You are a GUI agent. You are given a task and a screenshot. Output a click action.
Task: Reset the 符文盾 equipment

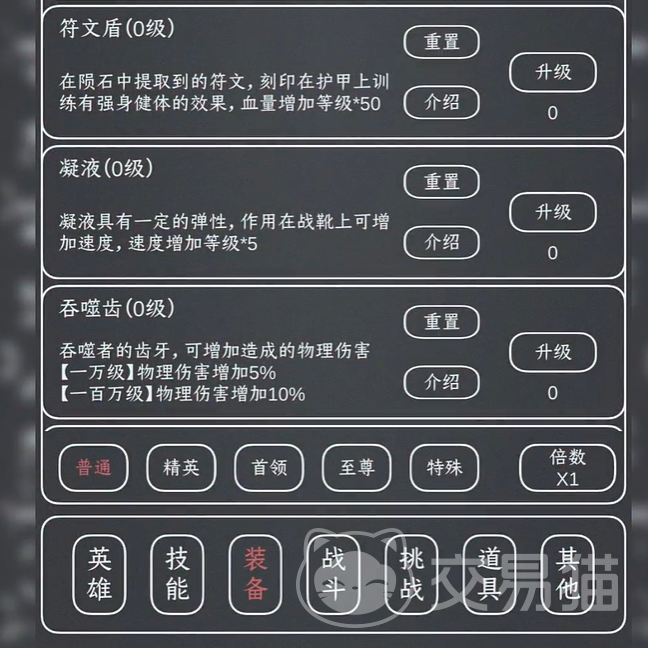click(441, 42)
